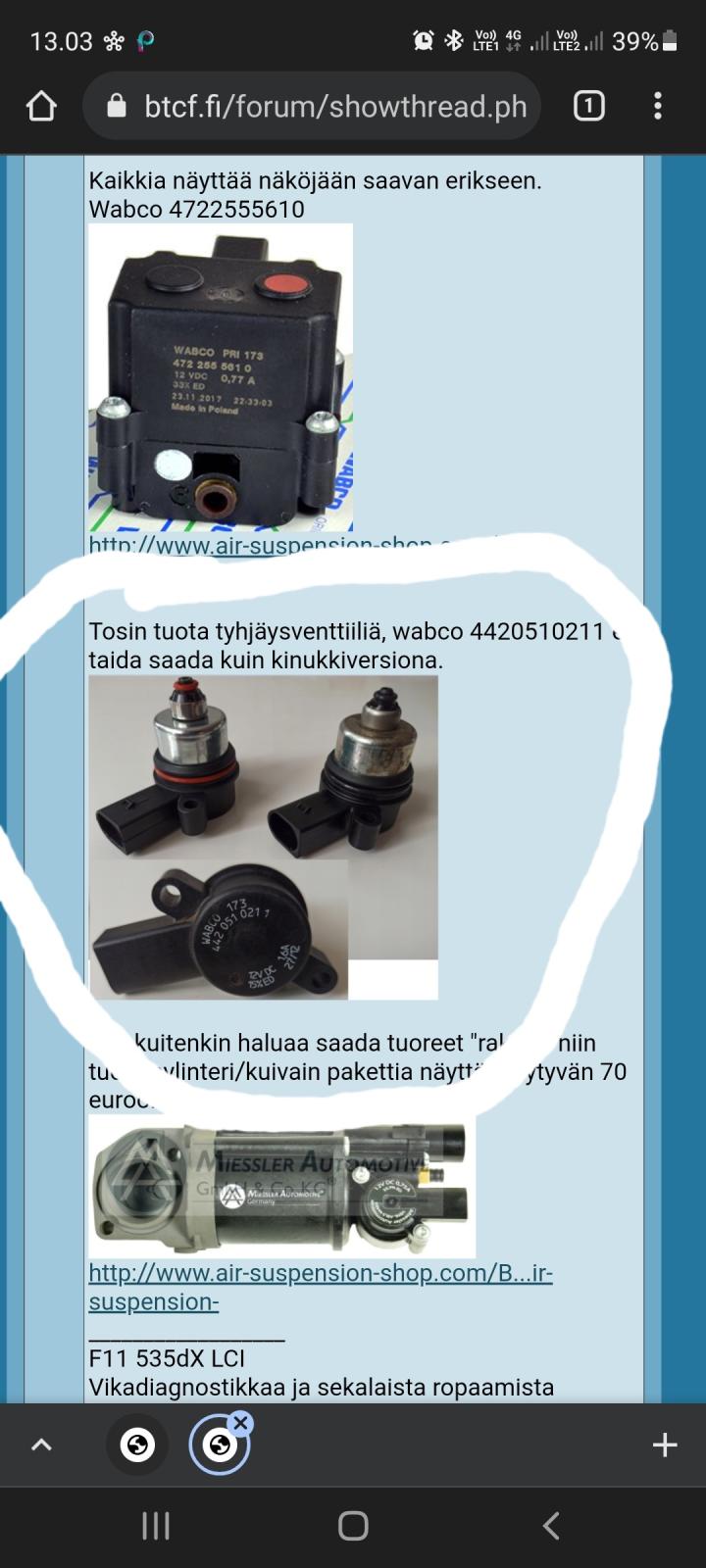Viewport: 706px width, 1568px height.
Task: Go back using the system navigation bar
Action: click(x=551, y=1526)
